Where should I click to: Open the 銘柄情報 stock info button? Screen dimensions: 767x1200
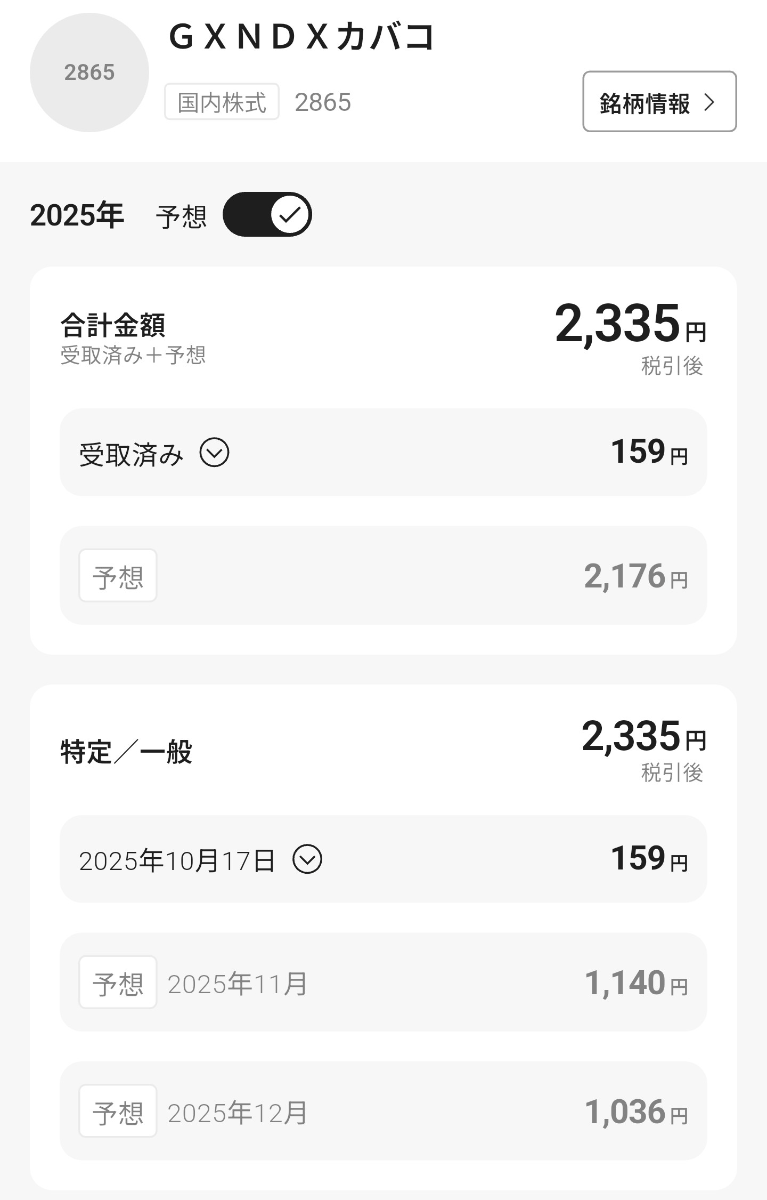point(659,102)
